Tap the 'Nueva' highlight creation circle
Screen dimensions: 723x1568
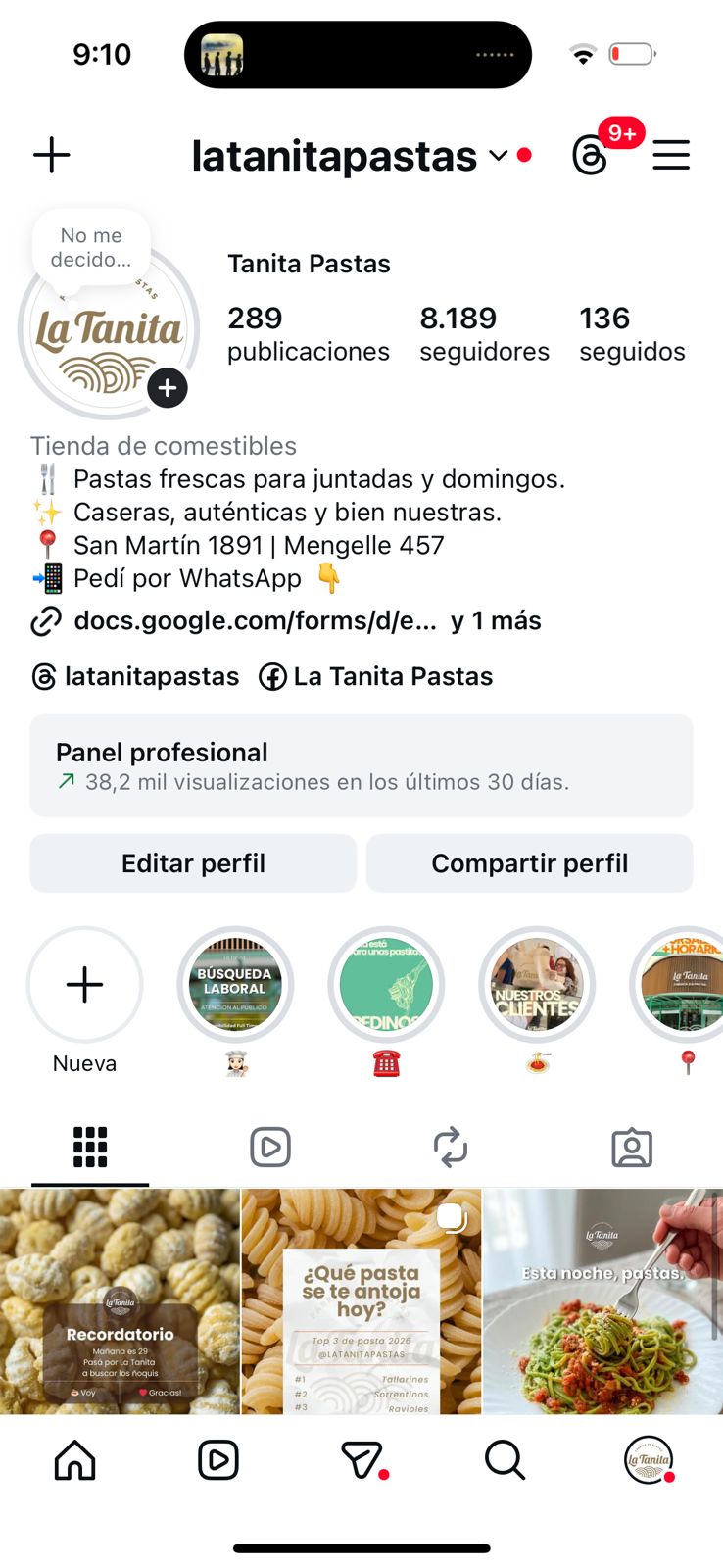point(84,984)
